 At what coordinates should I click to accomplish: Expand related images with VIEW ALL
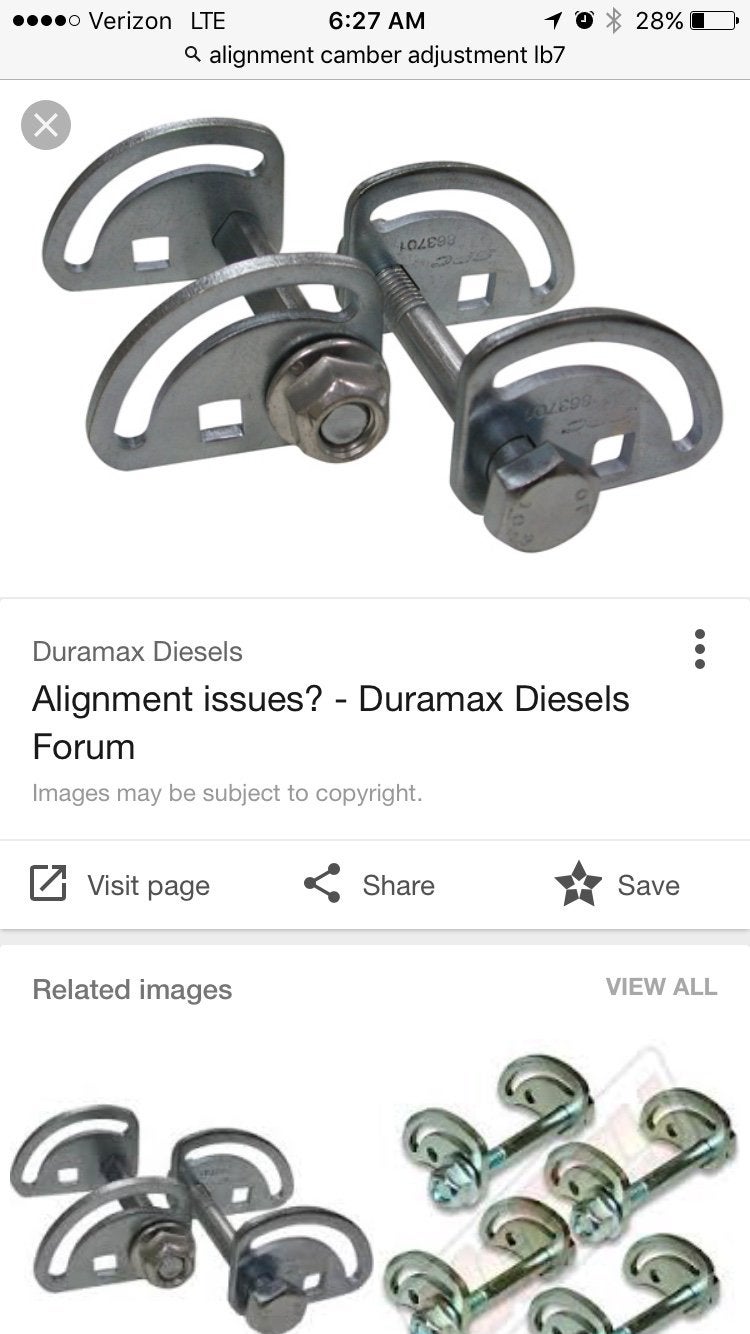[x=661, y=987]
